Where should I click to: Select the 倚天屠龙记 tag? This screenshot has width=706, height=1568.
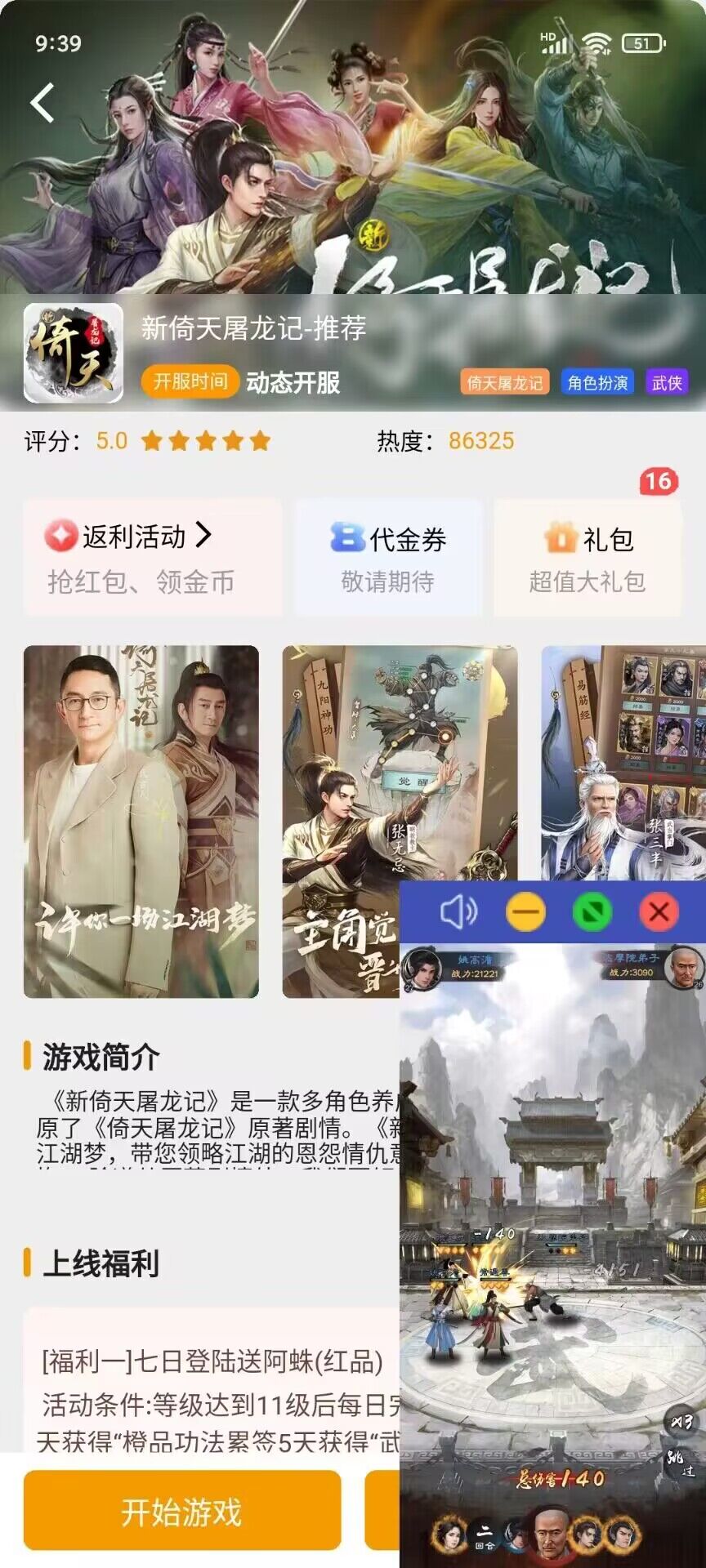tap(504, 382)
